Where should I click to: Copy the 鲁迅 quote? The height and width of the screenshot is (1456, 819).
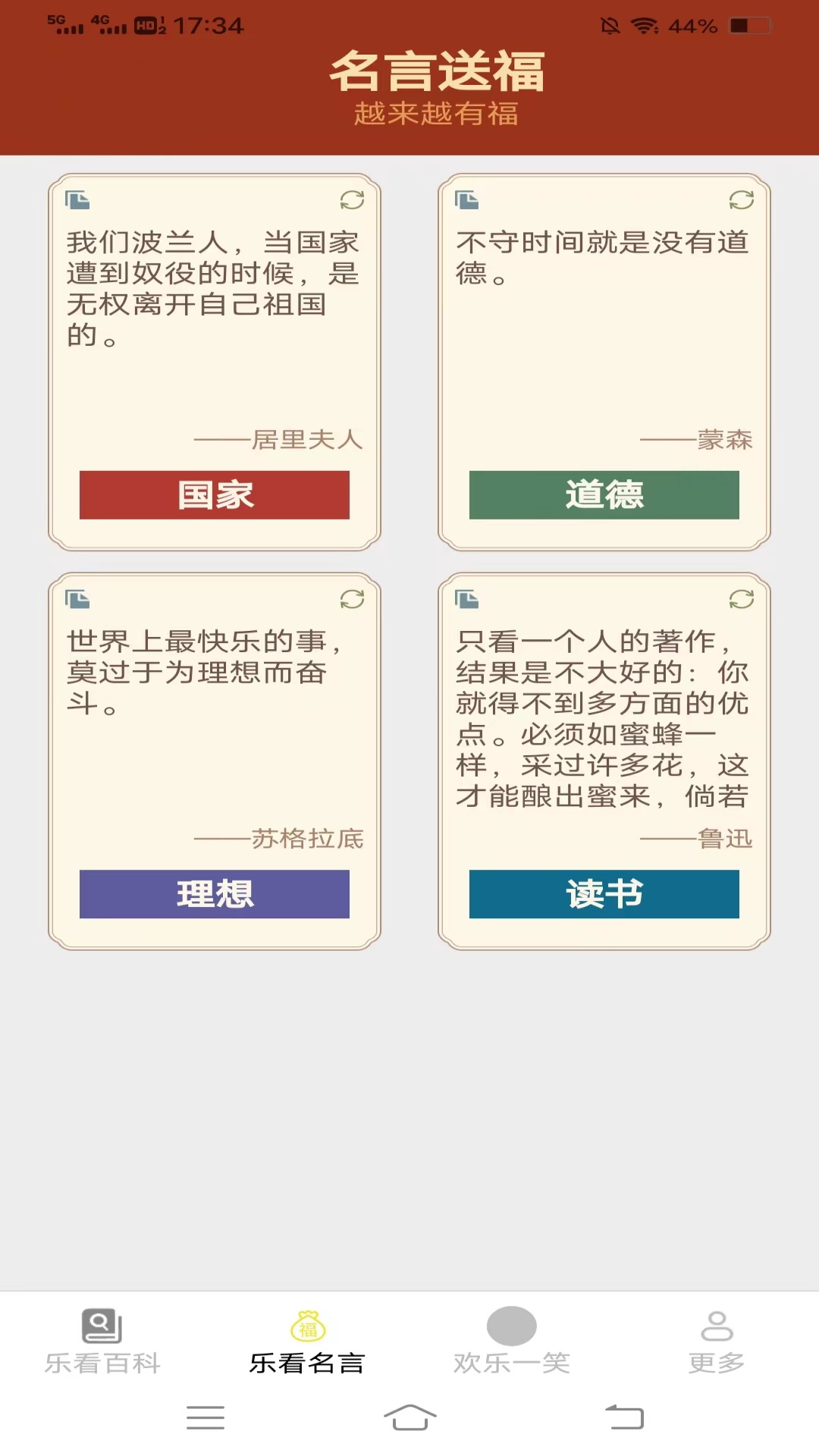[x=466, y=599]
